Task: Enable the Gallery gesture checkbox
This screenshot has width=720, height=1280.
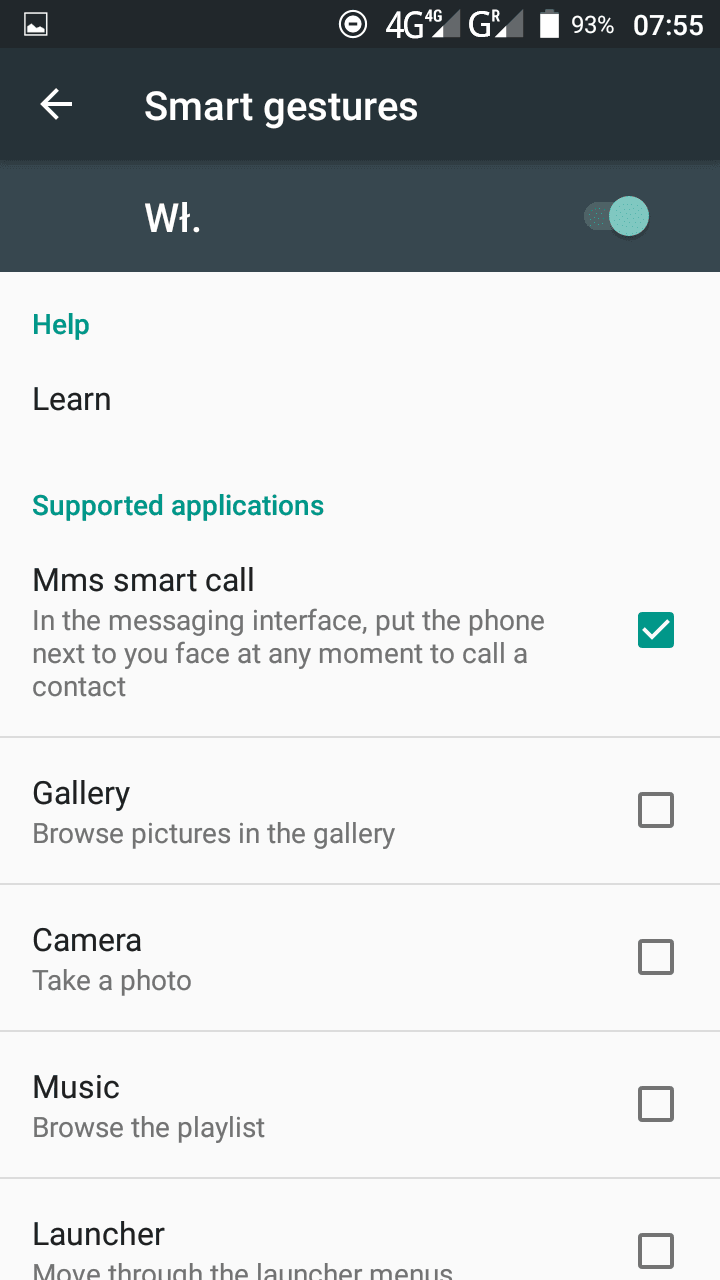Action: (656, 810)
